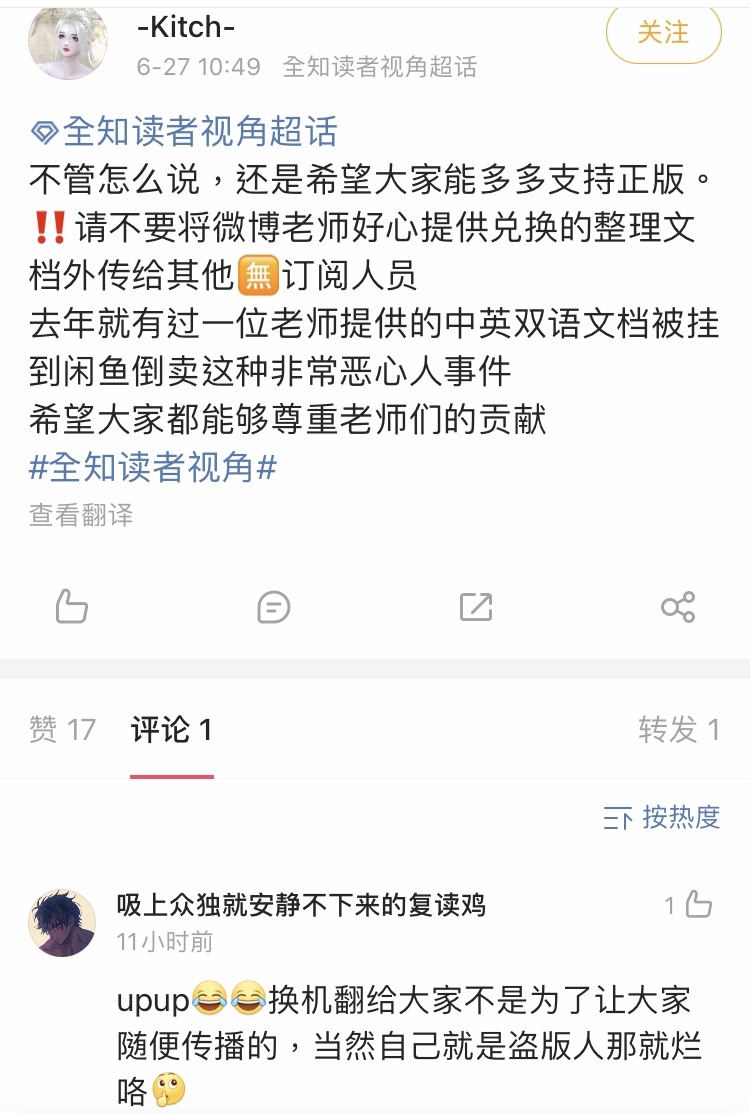
Task: Open the 全知读者视角超话 super topic link
Action: click(185, 131)
